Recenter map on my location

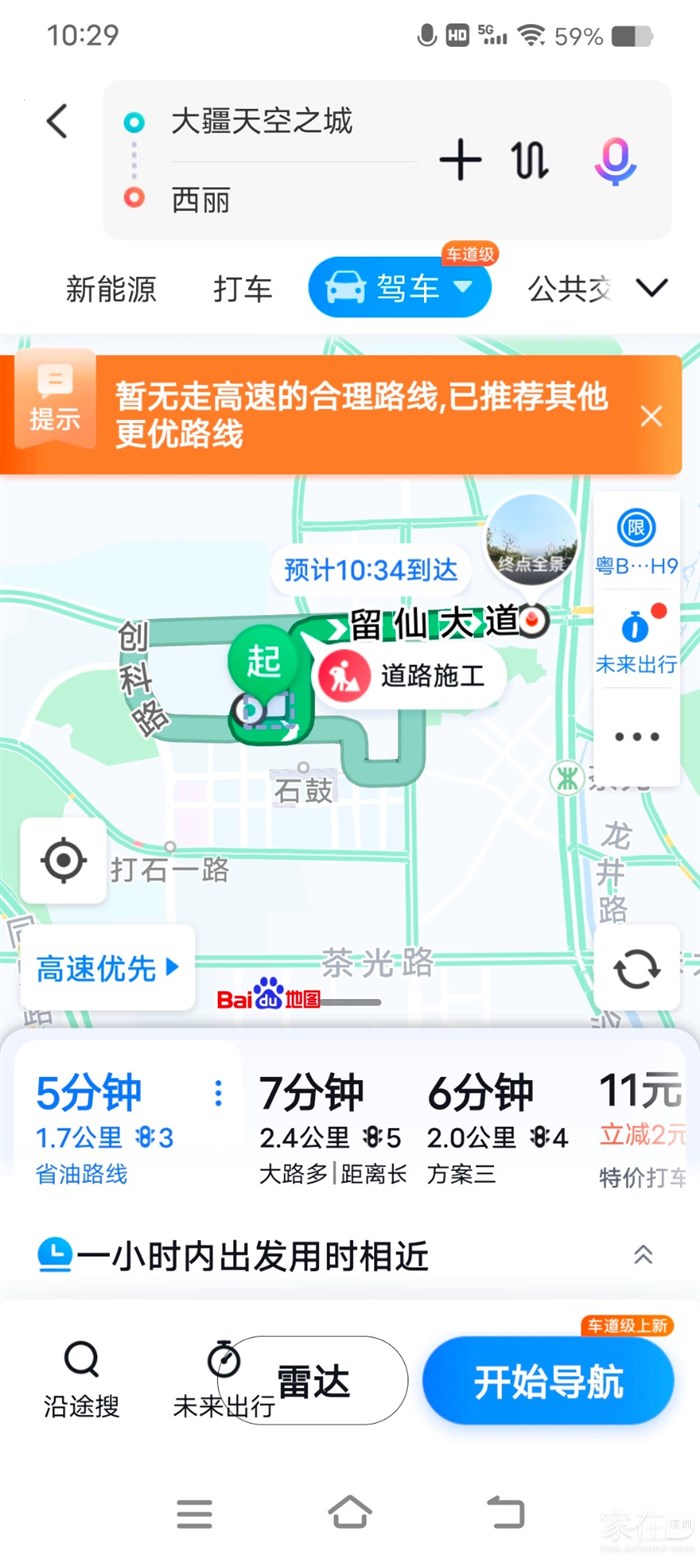point(64,860)
